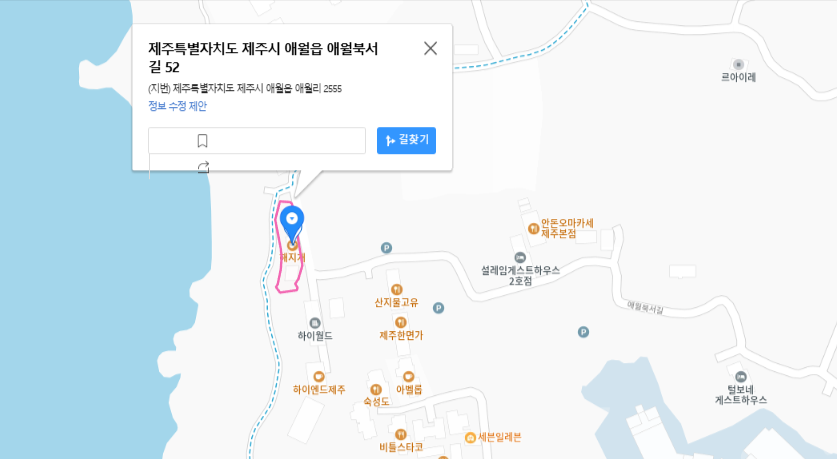
Task: Select 비틀스타코 restaurant marker
Action: (x=400, y=434)
